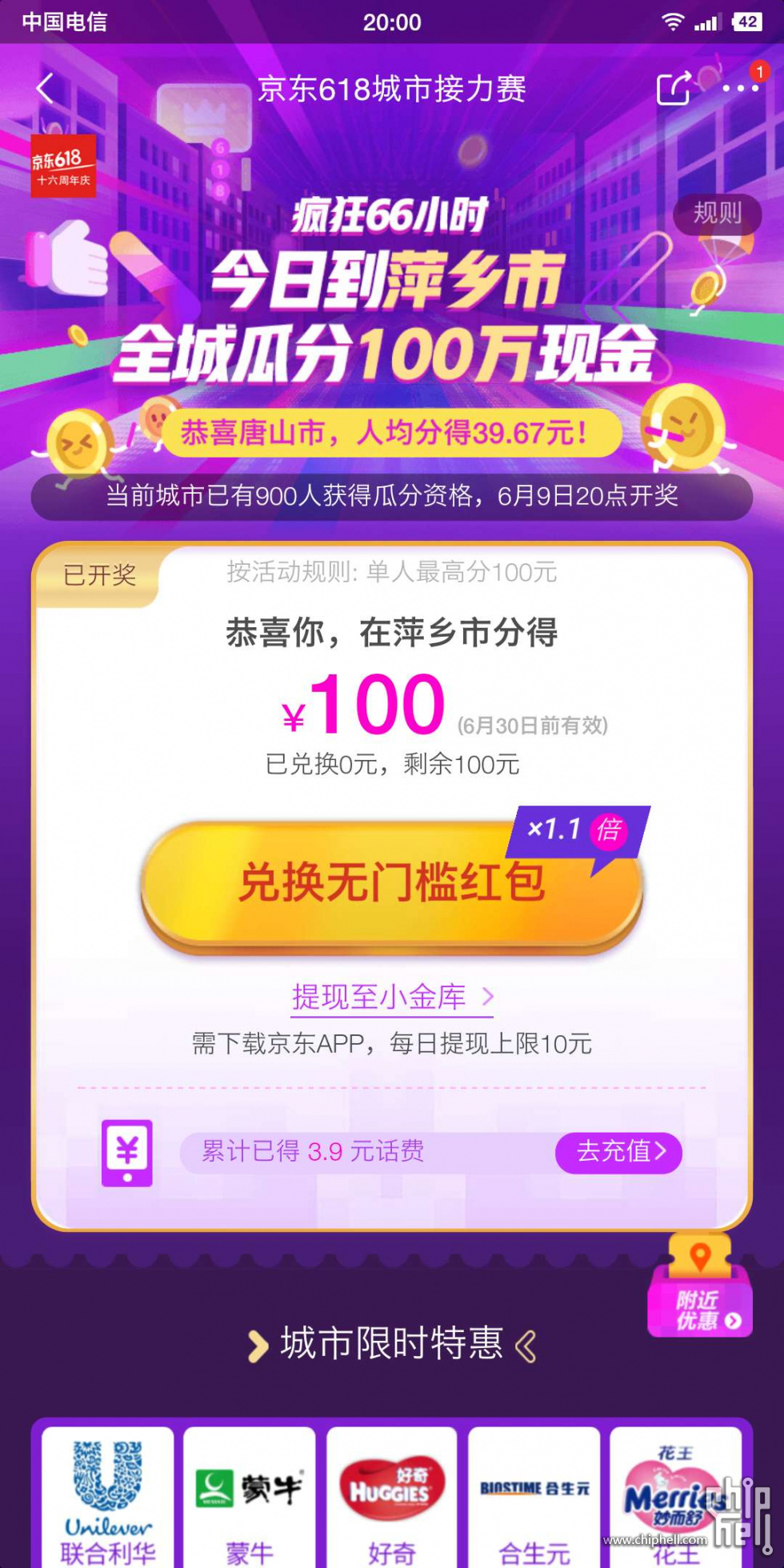
Task: Open the 联合利华 Unilever brand card
Action: (107, 1496)
